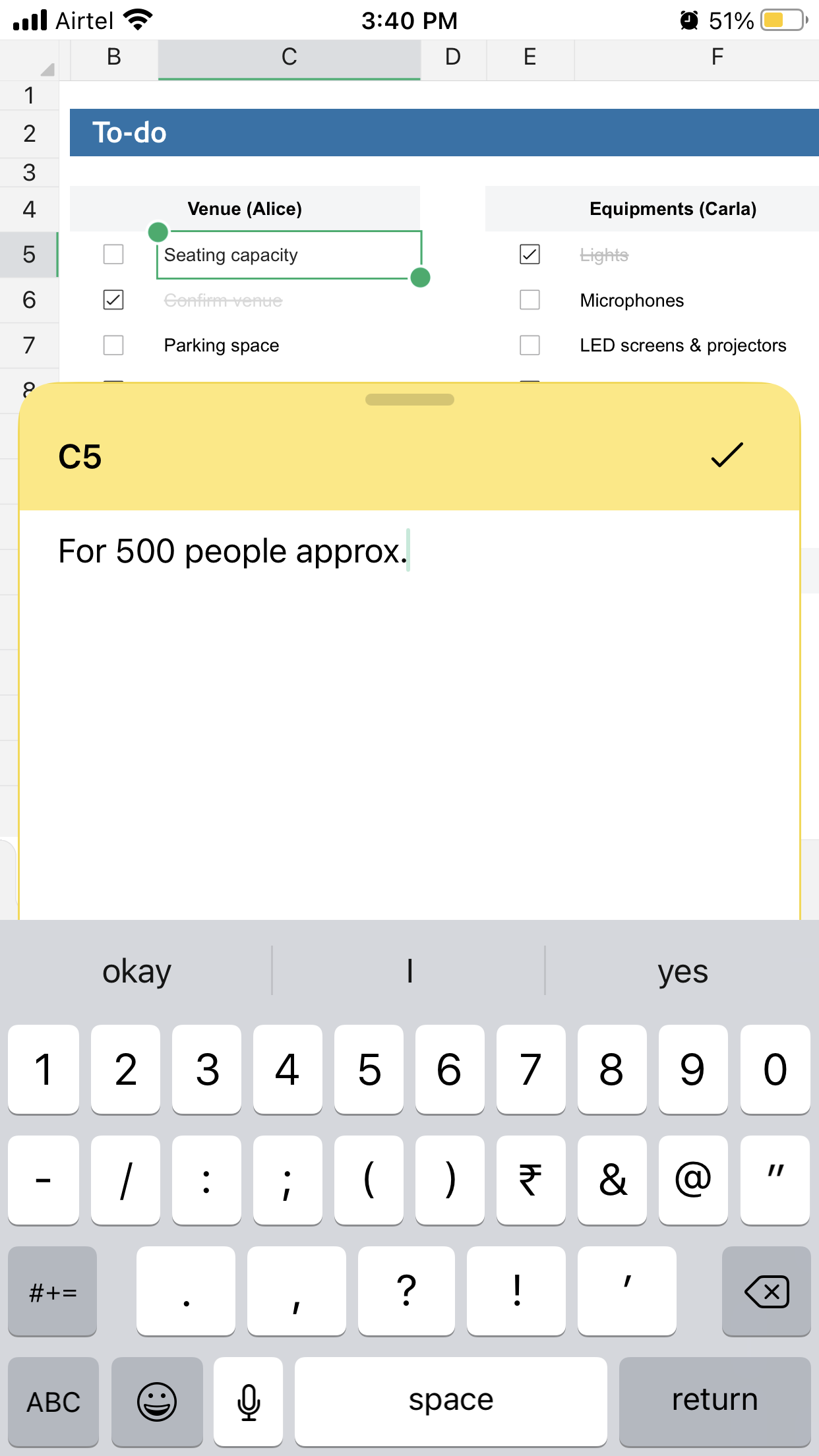Image resolution: width=819 pixels, height=1456 pixels.
Task: Insert the 'yes' keyboard suggestion
Action: click(x=682, y=971)
